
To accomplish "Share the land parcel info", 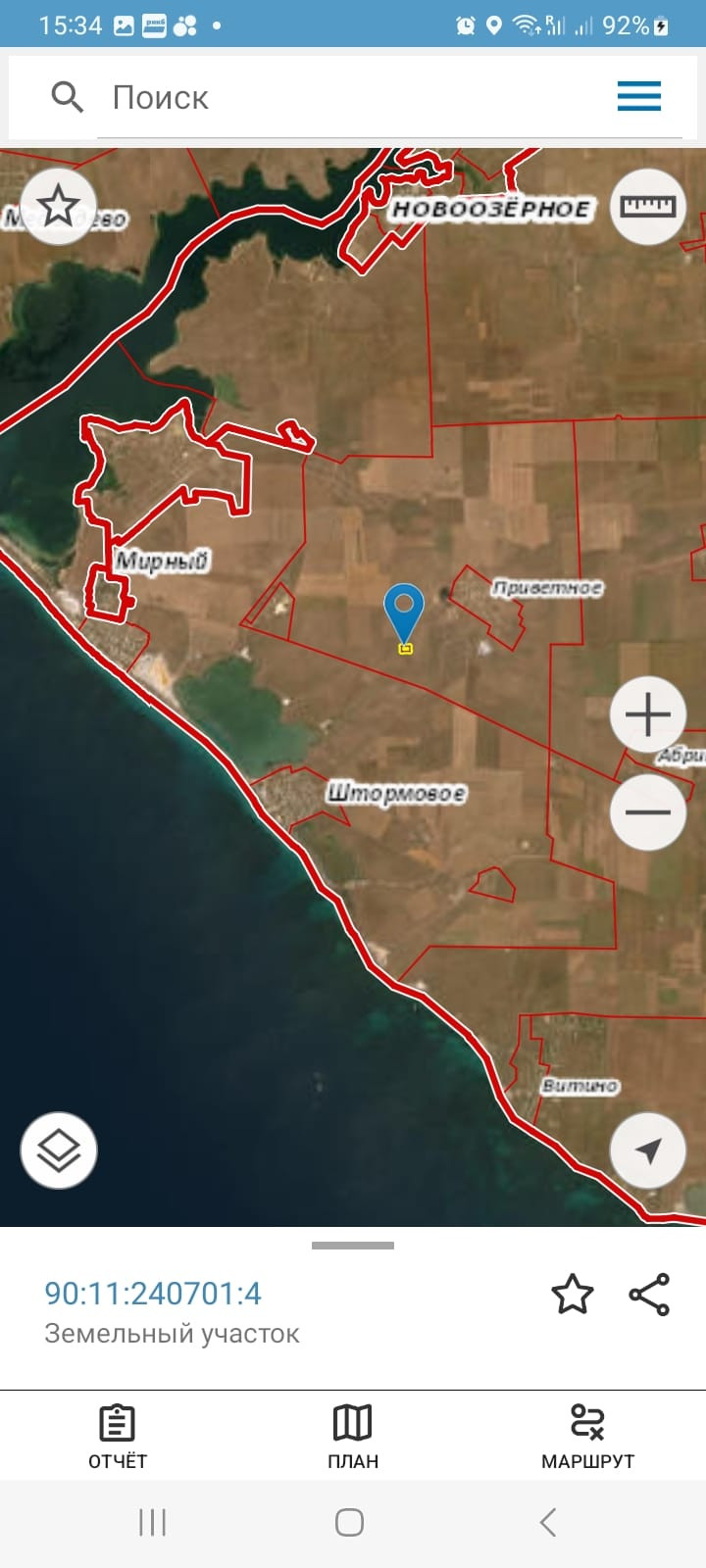I will [x=649, y=1294].
